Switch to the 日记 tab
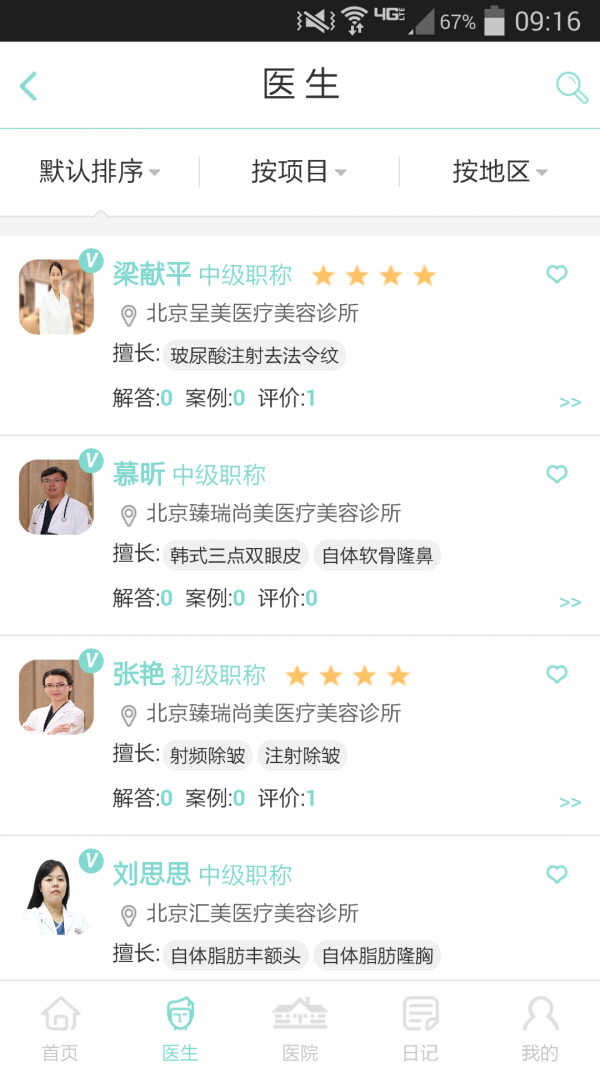Screen dimensions: 600x1067 point(420,1028)
